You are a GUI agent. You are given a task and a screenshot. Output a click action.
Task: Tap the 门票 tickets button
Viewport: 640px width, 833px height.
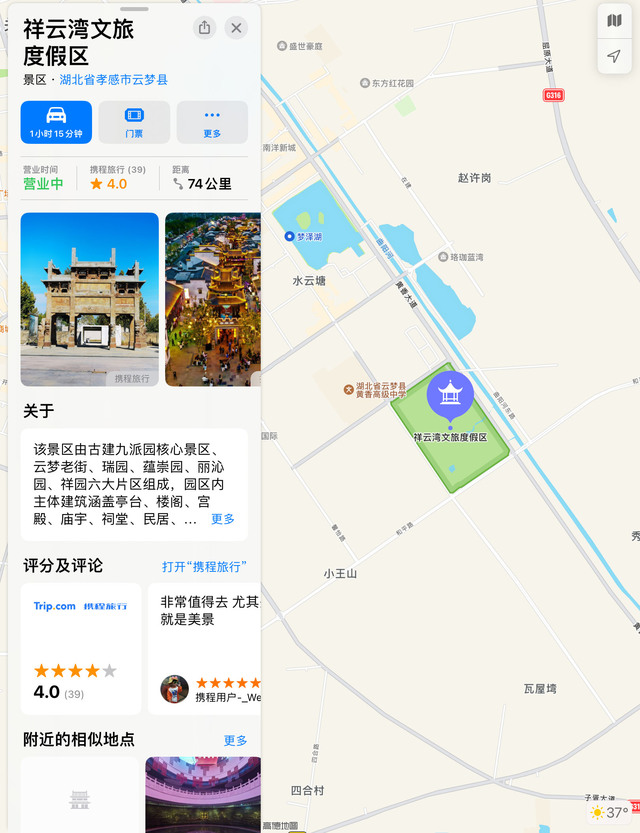(134, 122)
